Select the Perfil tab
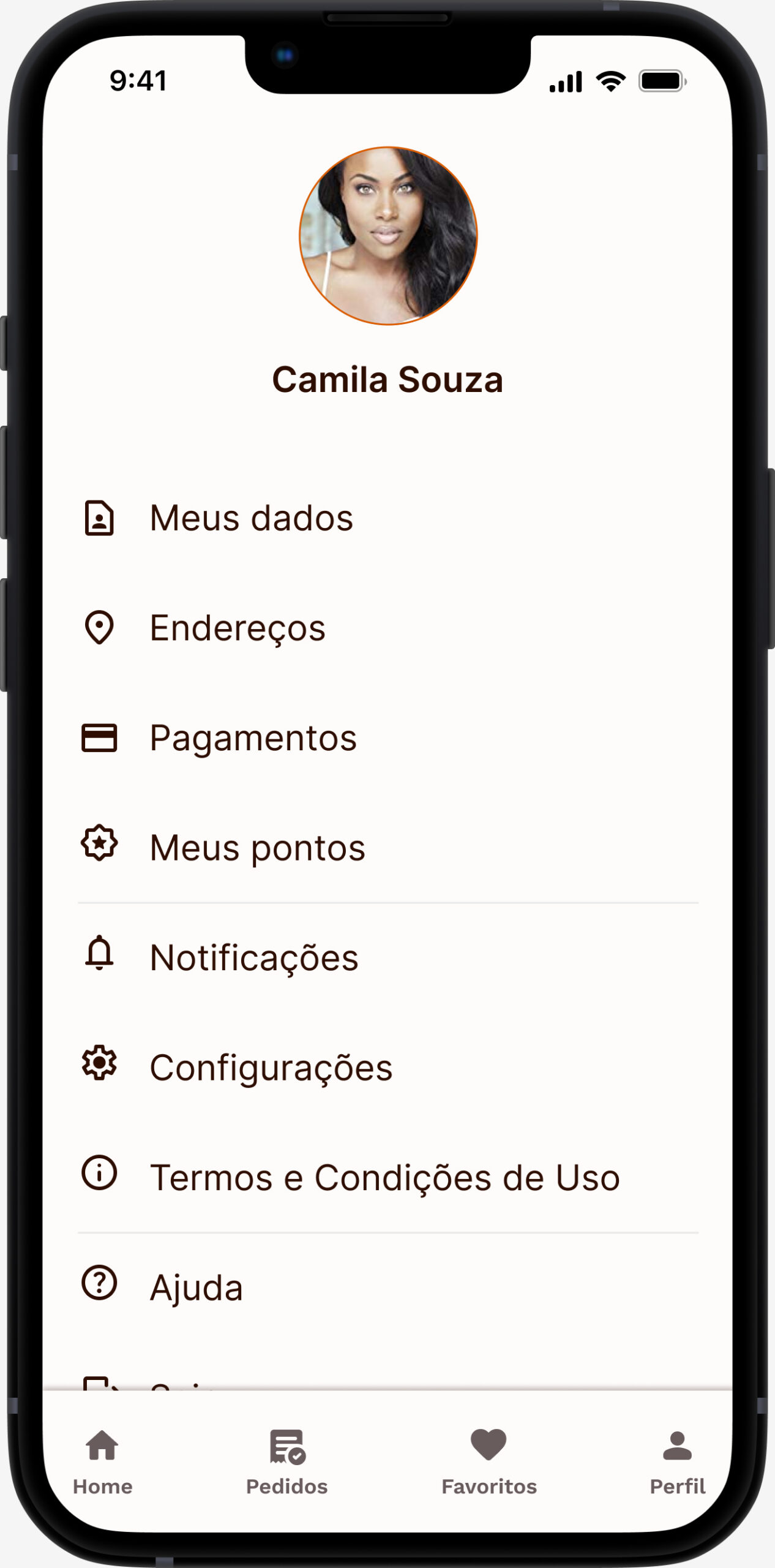The image size is (775, 1568). click(677, 1463)
